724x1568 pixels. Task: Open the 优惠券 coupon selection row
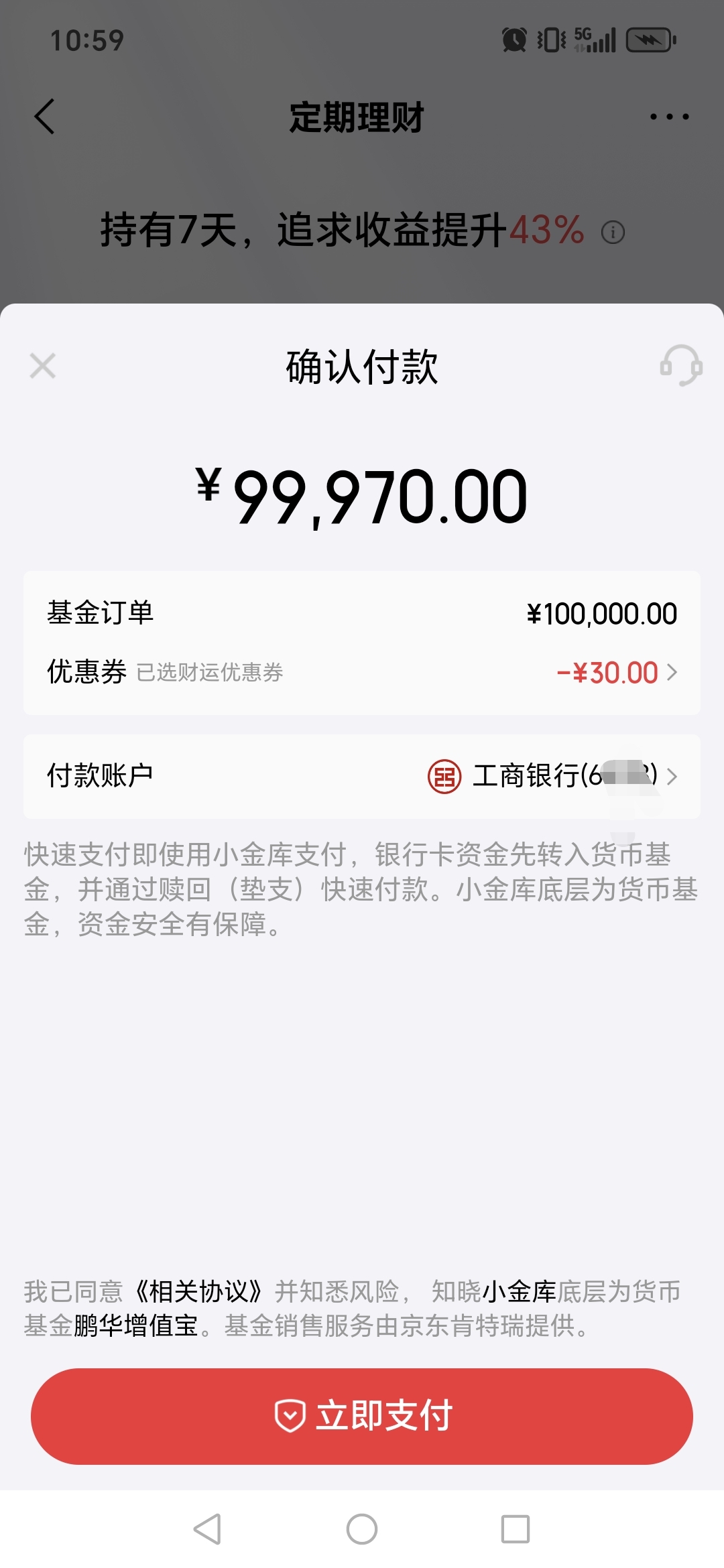click(362, 672)
